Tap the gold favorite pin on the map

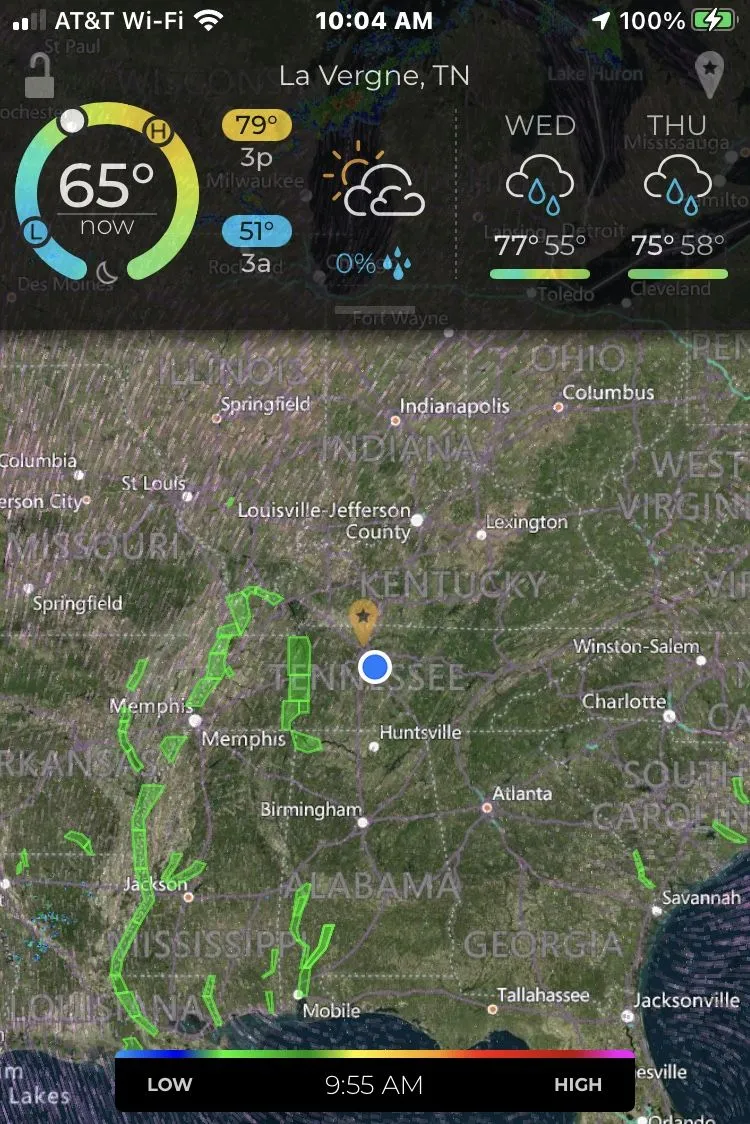point(361,621)
